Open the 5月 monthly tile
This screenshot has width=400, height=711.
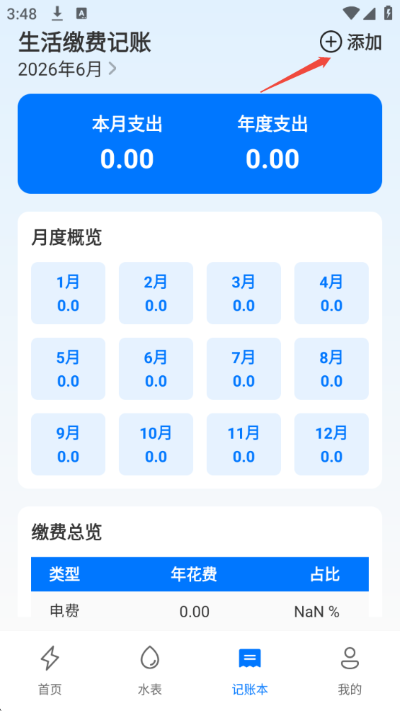pyautogui.click(x=68, y=369)
